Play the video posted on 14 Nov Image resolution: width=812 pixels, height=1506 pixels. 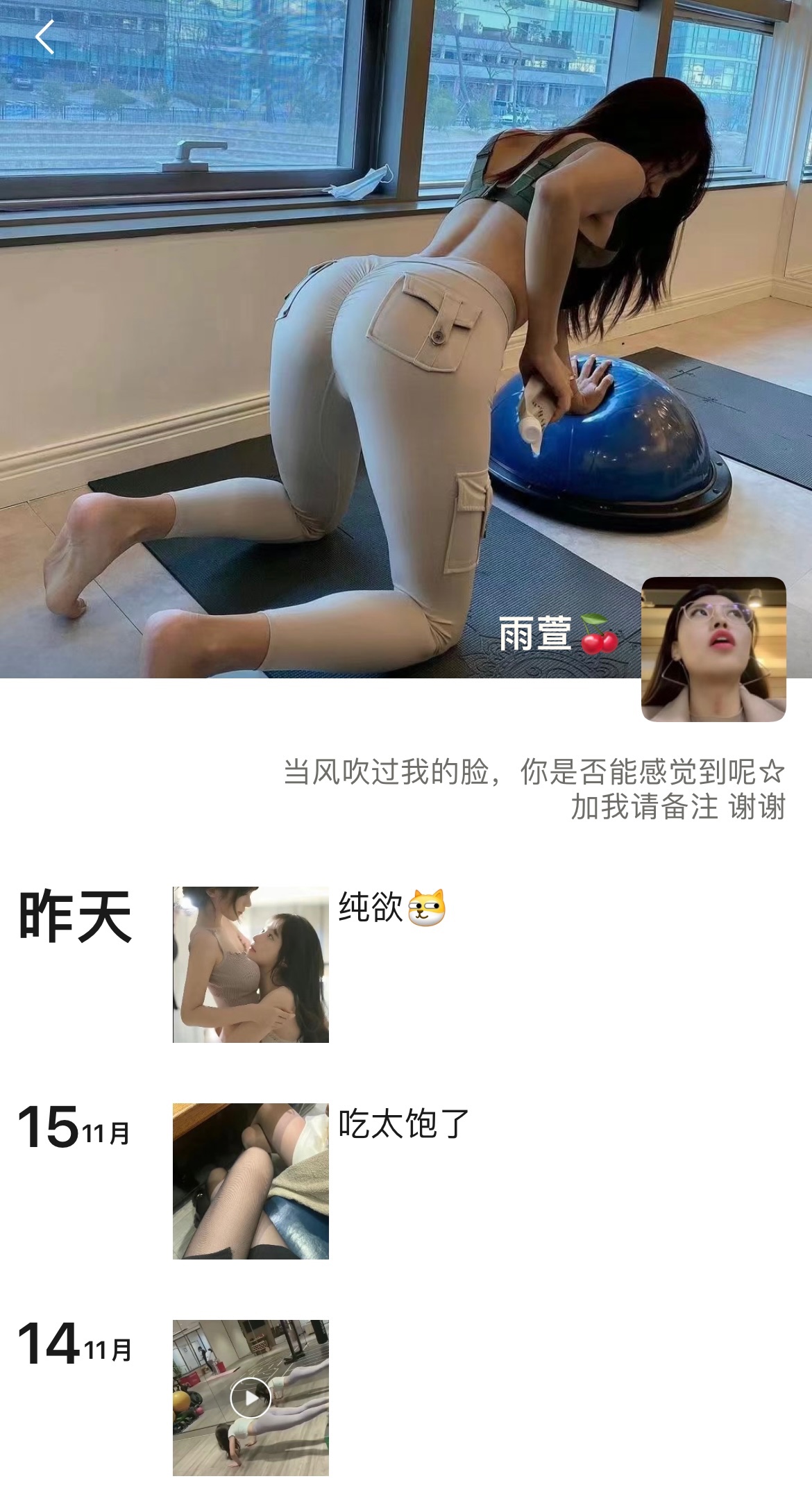[x=251, y=1397]
